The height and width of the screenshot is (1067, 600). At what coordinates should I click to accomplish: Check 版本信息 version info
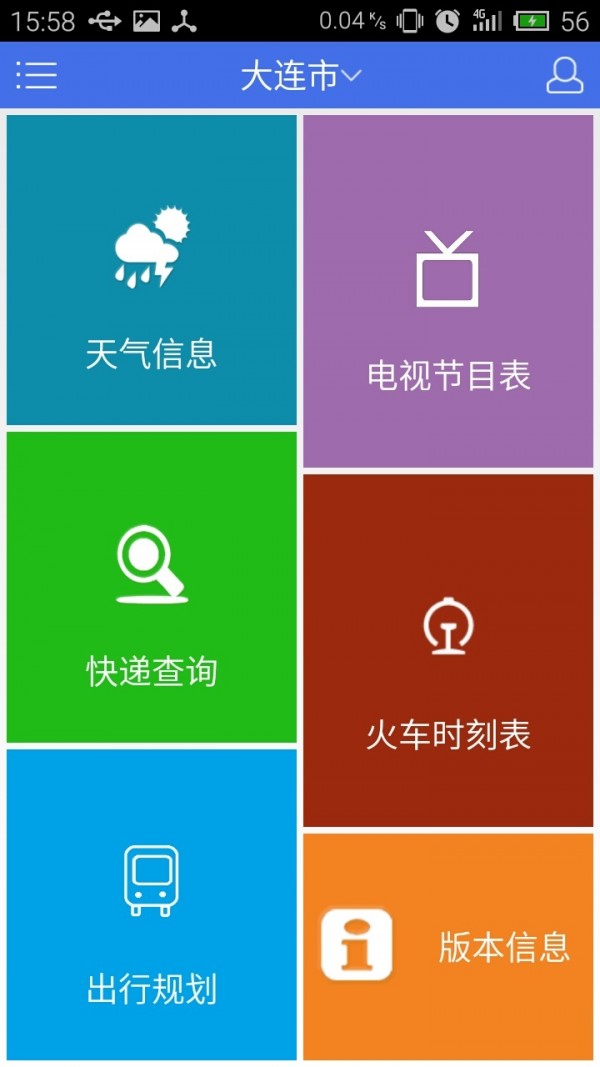pos(448,946)
